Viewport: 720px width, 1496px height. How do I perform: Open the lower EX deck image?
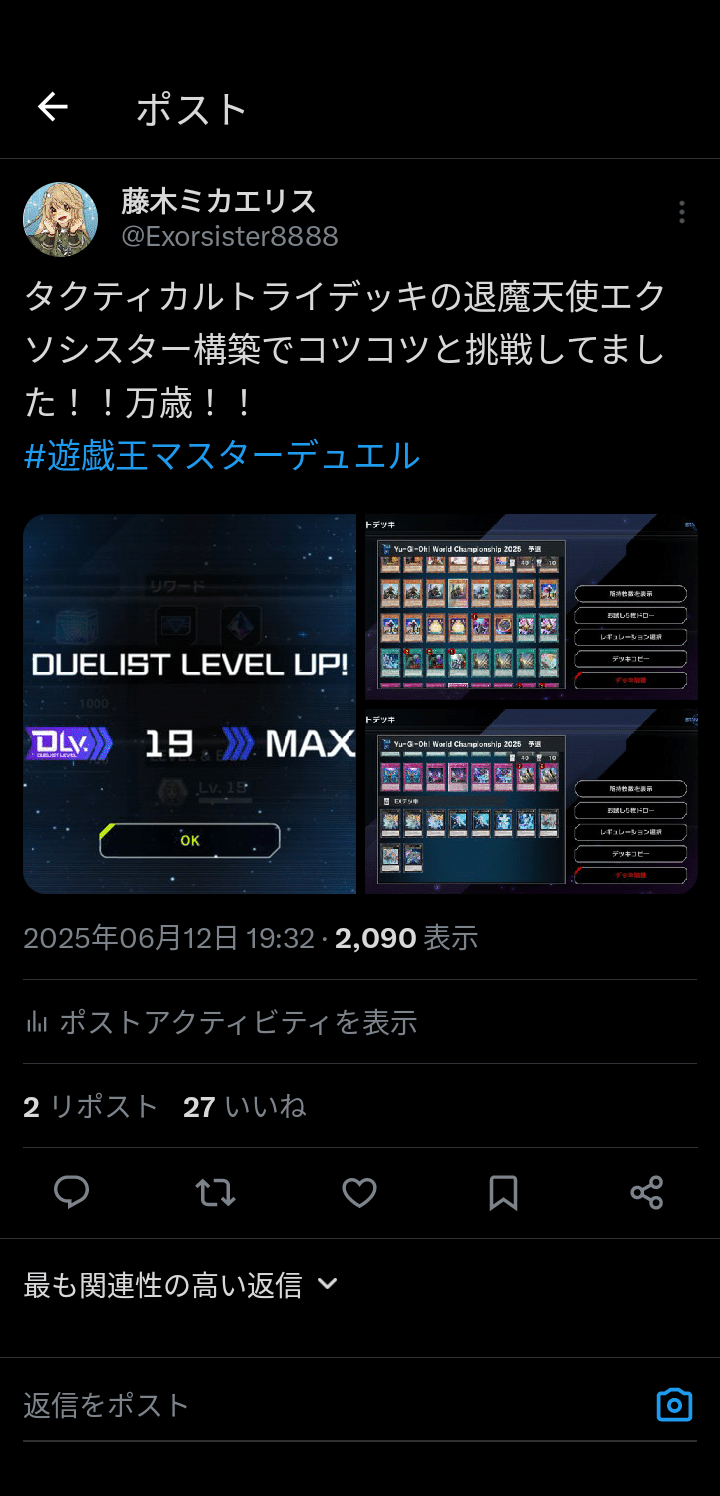(x=531, y=801)
